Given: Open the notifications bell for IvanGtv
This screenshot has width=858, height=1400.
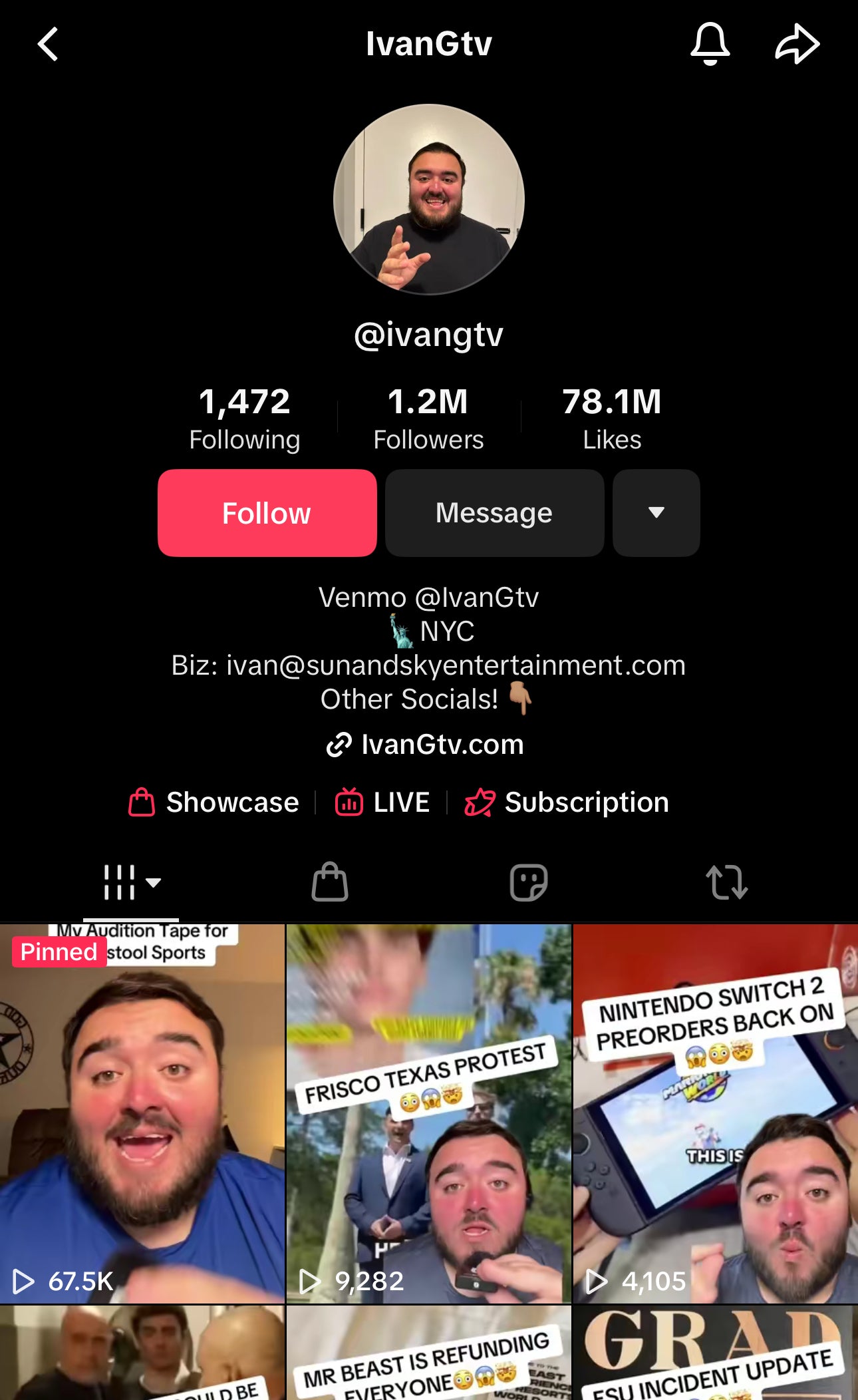Looking at the screenshot, I should point(710,44).
